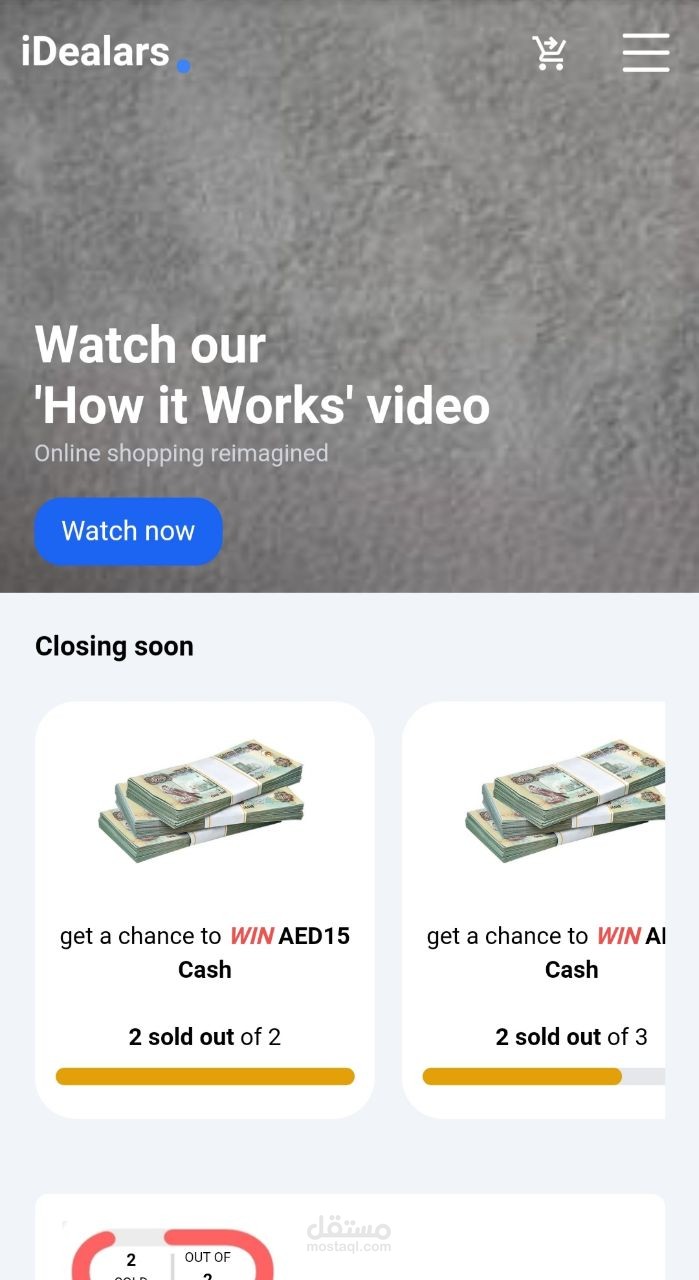Open the hamburger menu
Image resolution: width=699 pixels, height=1280 pixels.
[x=646, y=52]
